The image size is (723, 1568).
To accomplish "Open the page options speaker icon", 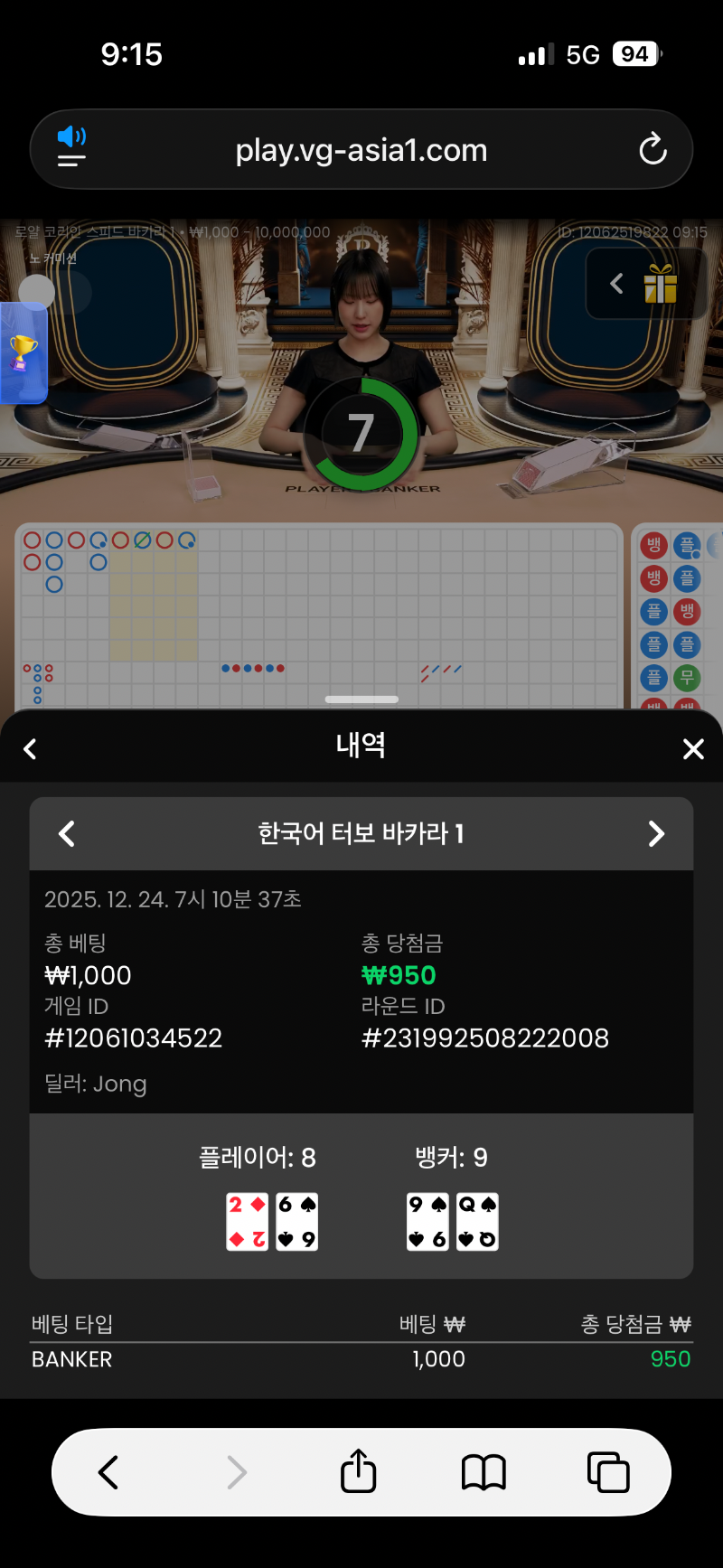I will (x=71, y=148).
